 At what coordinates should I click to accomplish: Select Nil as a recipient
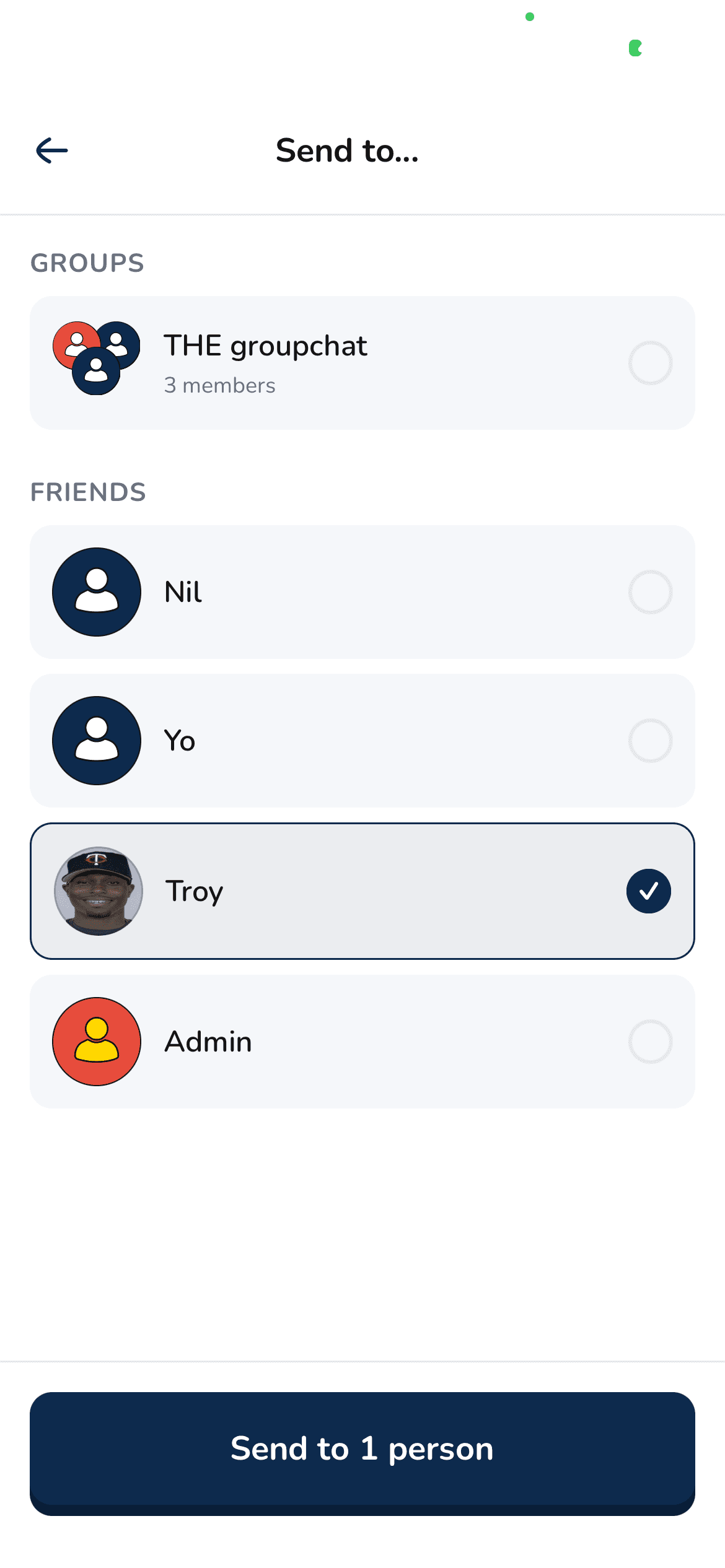click(x=650, y=592)
